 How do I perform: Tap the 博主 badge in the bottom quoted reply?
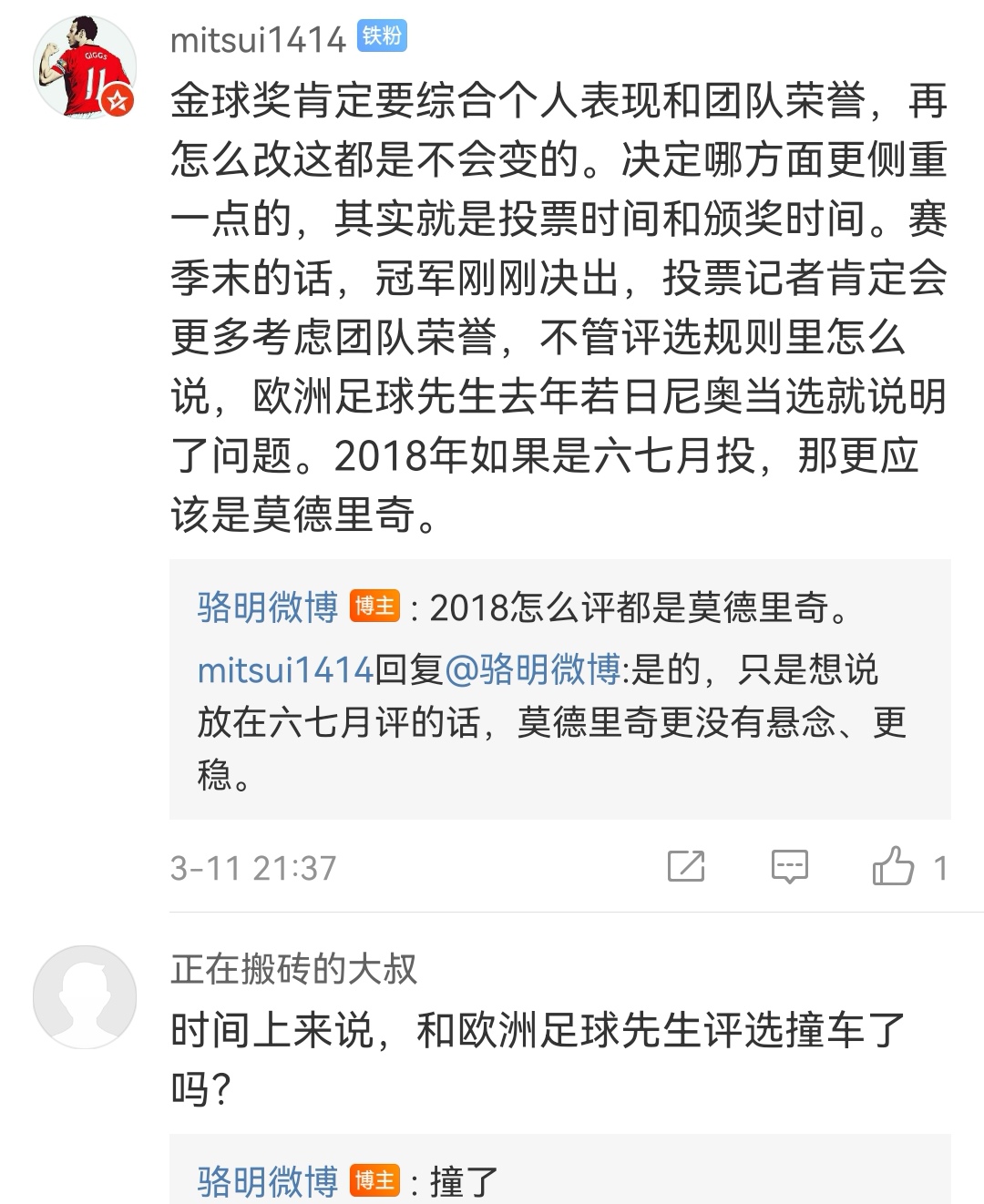(374, 1177)
